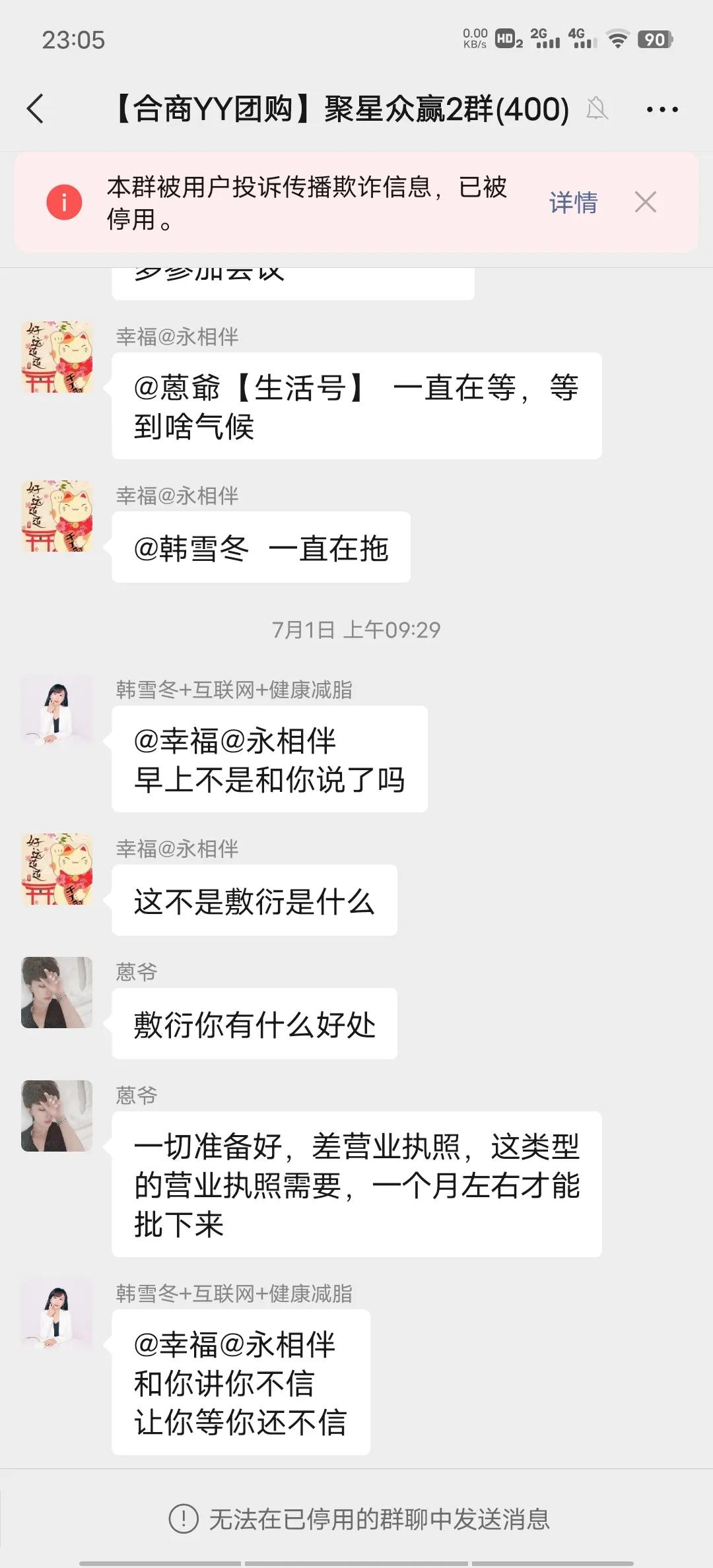Tap the 7月1日 上午09:29 timestamp
Viewport: 713px width, 1568px height.
tap(356, 630)
